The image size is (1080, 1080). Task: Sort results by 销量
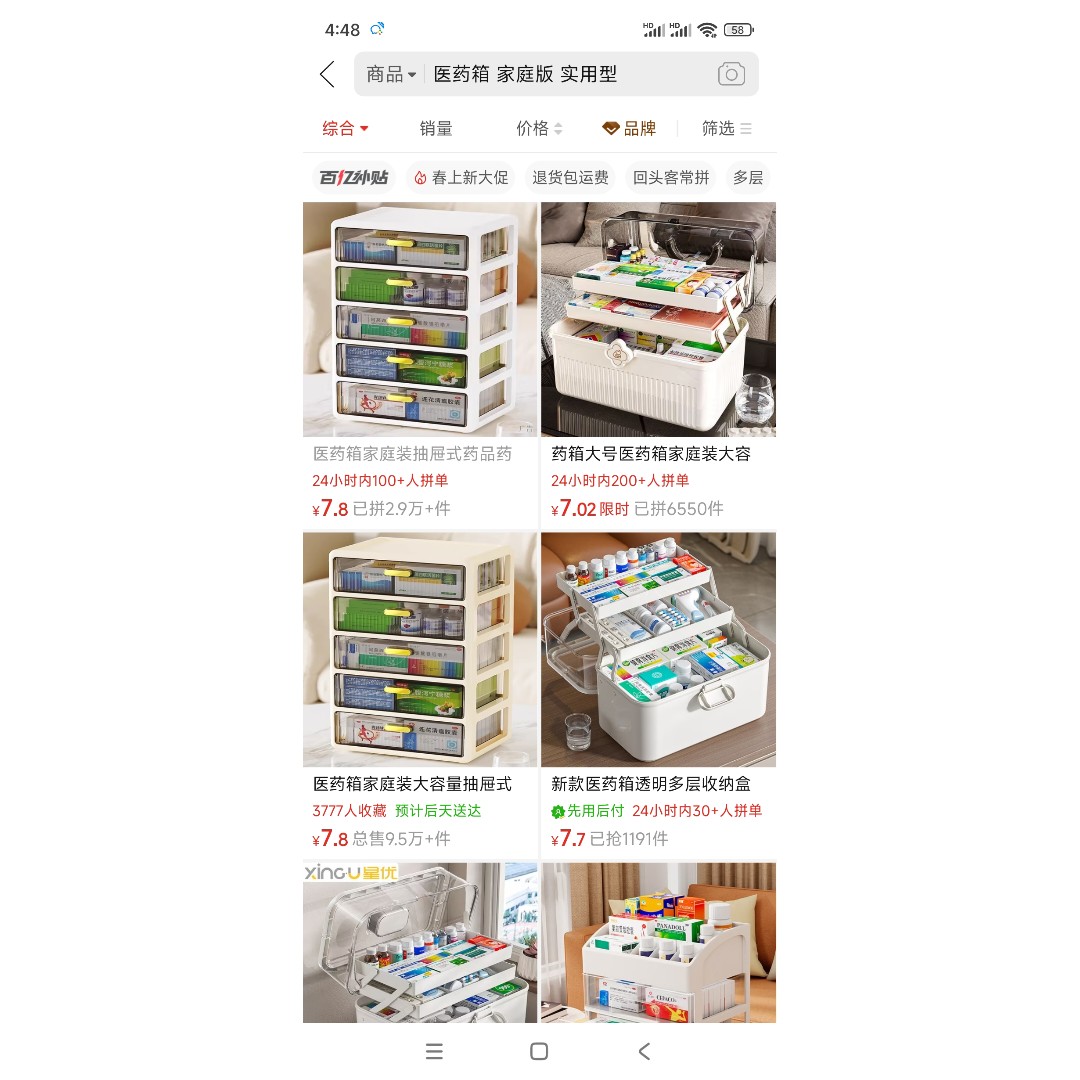click(436, 128)
